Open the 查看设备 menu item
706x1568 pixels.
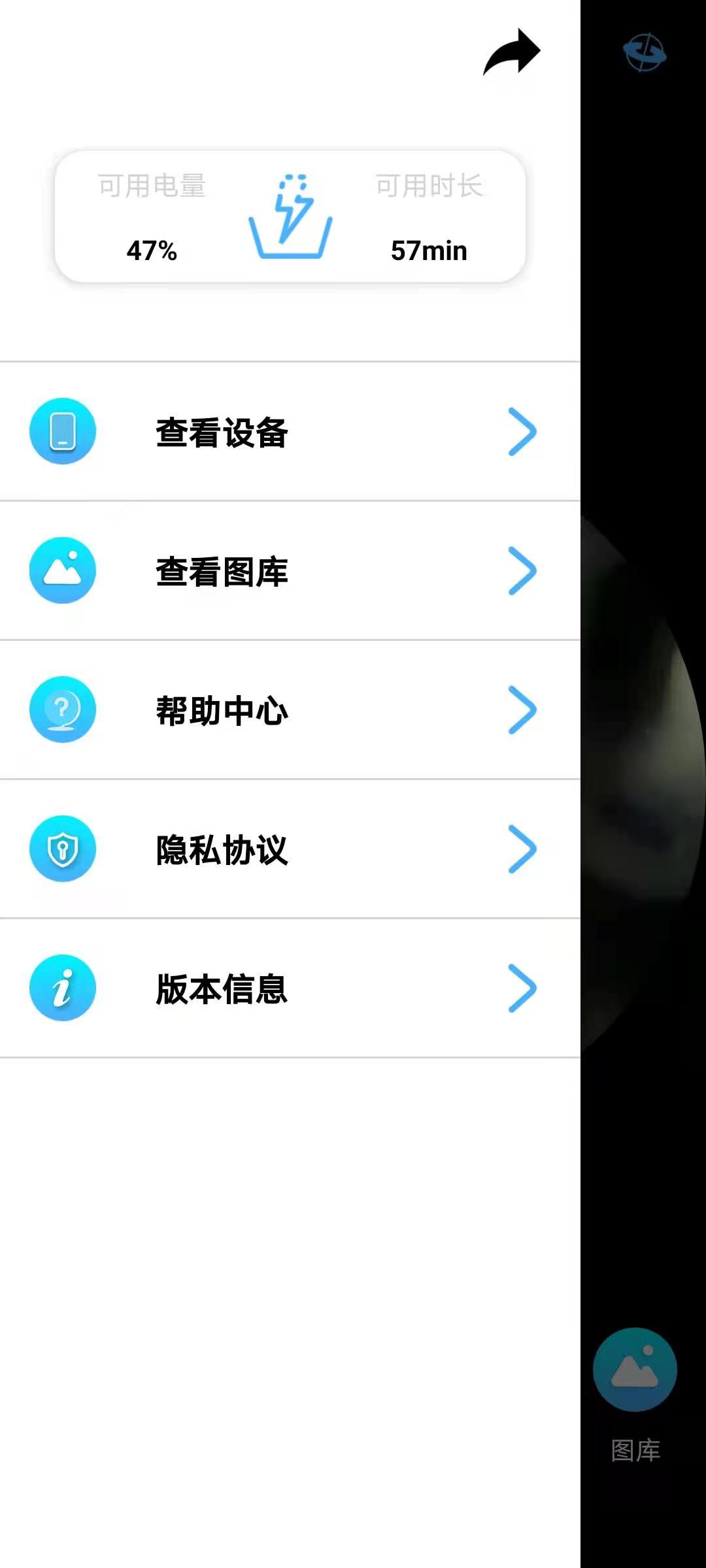(222, 431)
